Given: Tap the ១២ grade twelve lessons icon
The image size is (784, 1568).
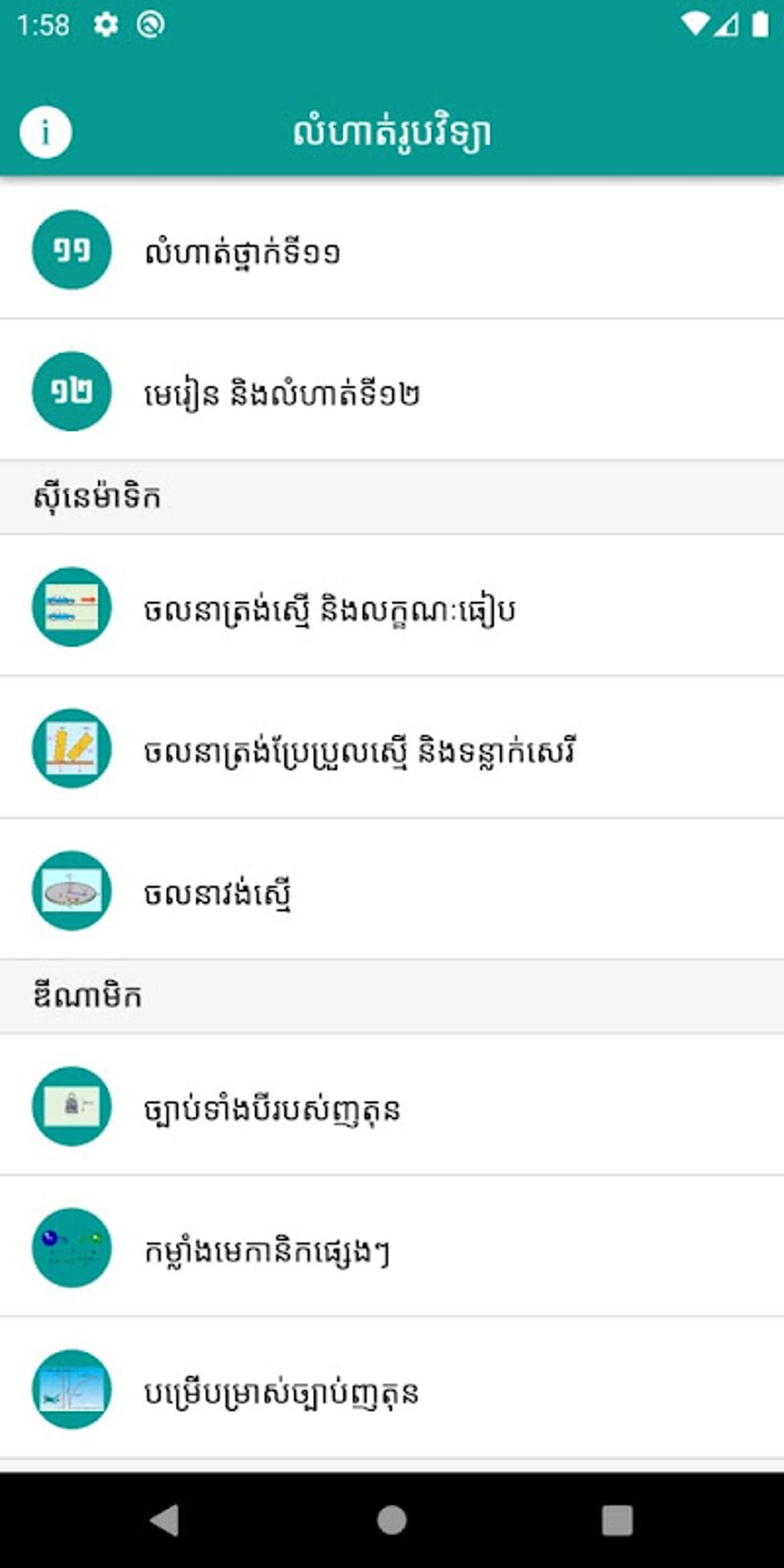Looking at the screenshot, I should pyautogui.click(x=71, y=391).
